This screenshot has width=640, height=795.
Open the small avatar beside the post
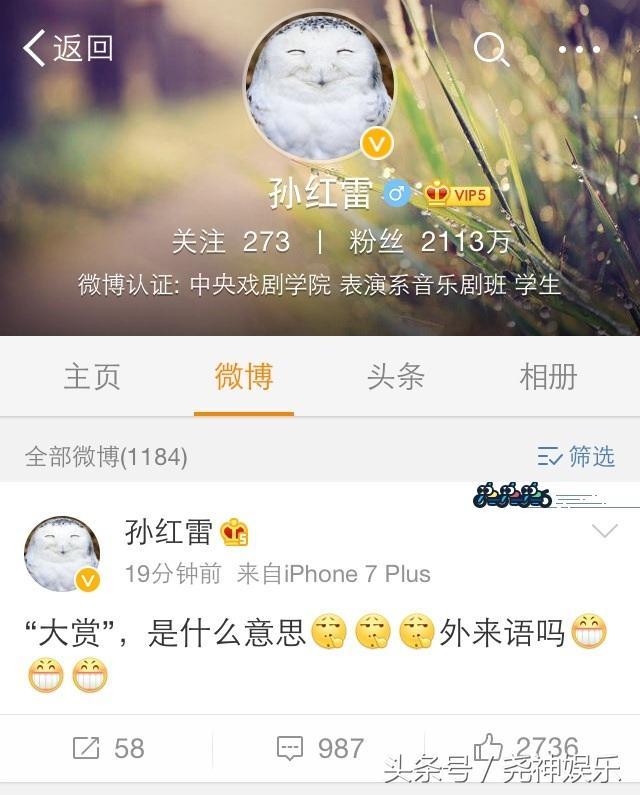pos(62,555)
